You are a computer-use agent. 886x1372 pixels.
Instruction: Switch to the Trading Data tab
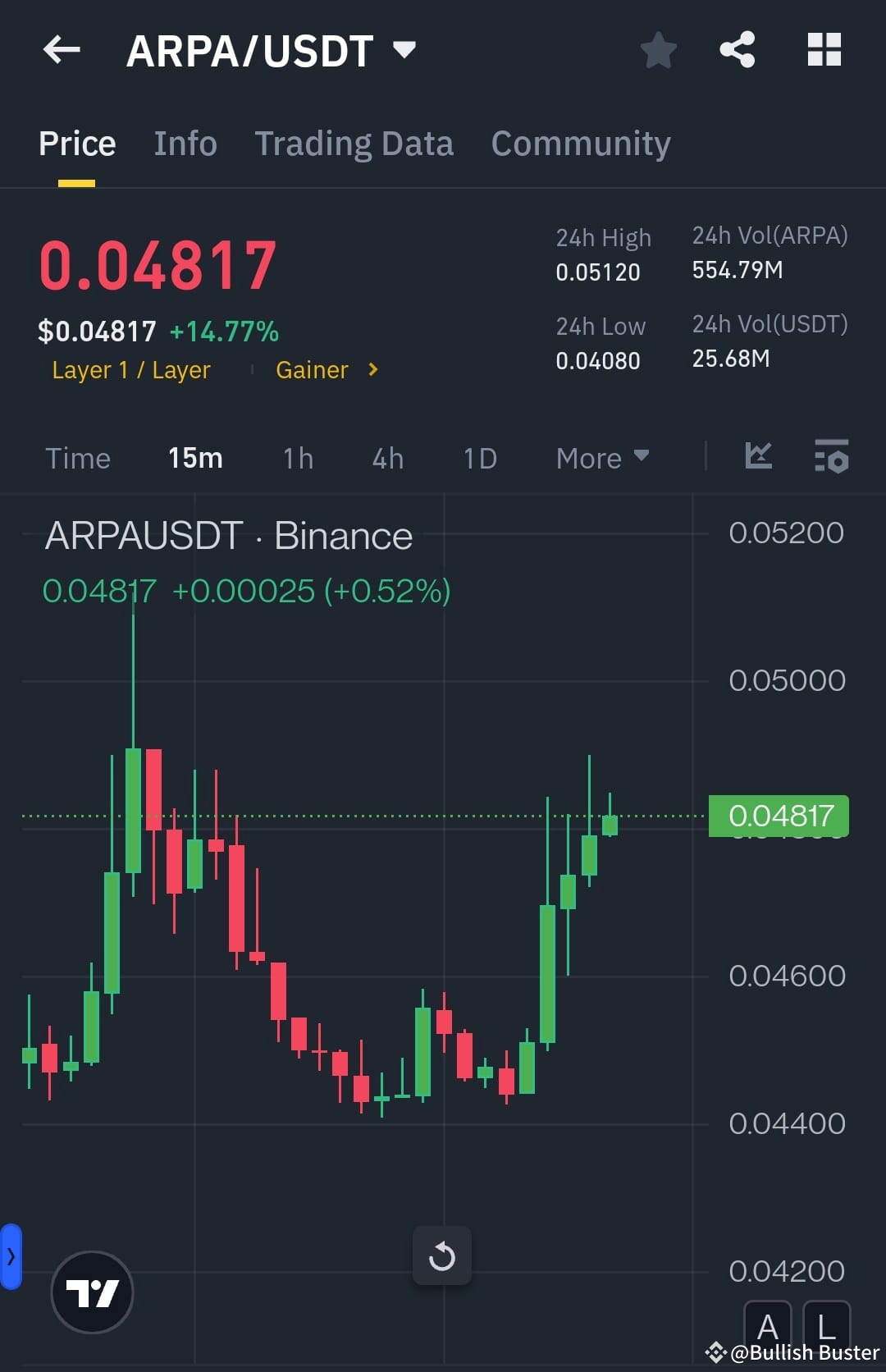click(354, 143)
